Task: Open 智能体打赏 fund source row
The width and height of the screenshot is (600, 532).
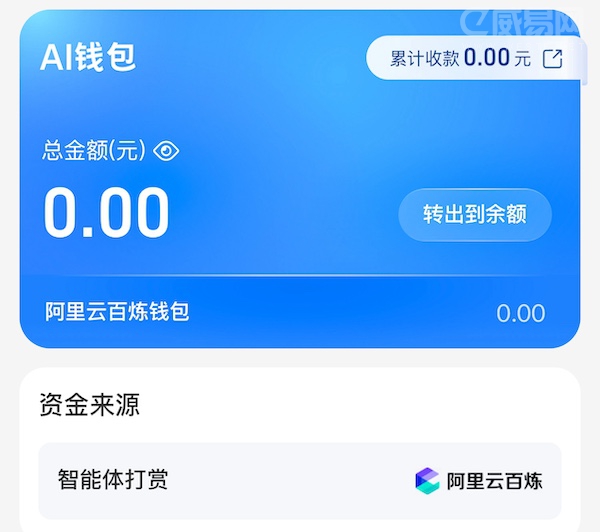Action: [x=299, y=480]
